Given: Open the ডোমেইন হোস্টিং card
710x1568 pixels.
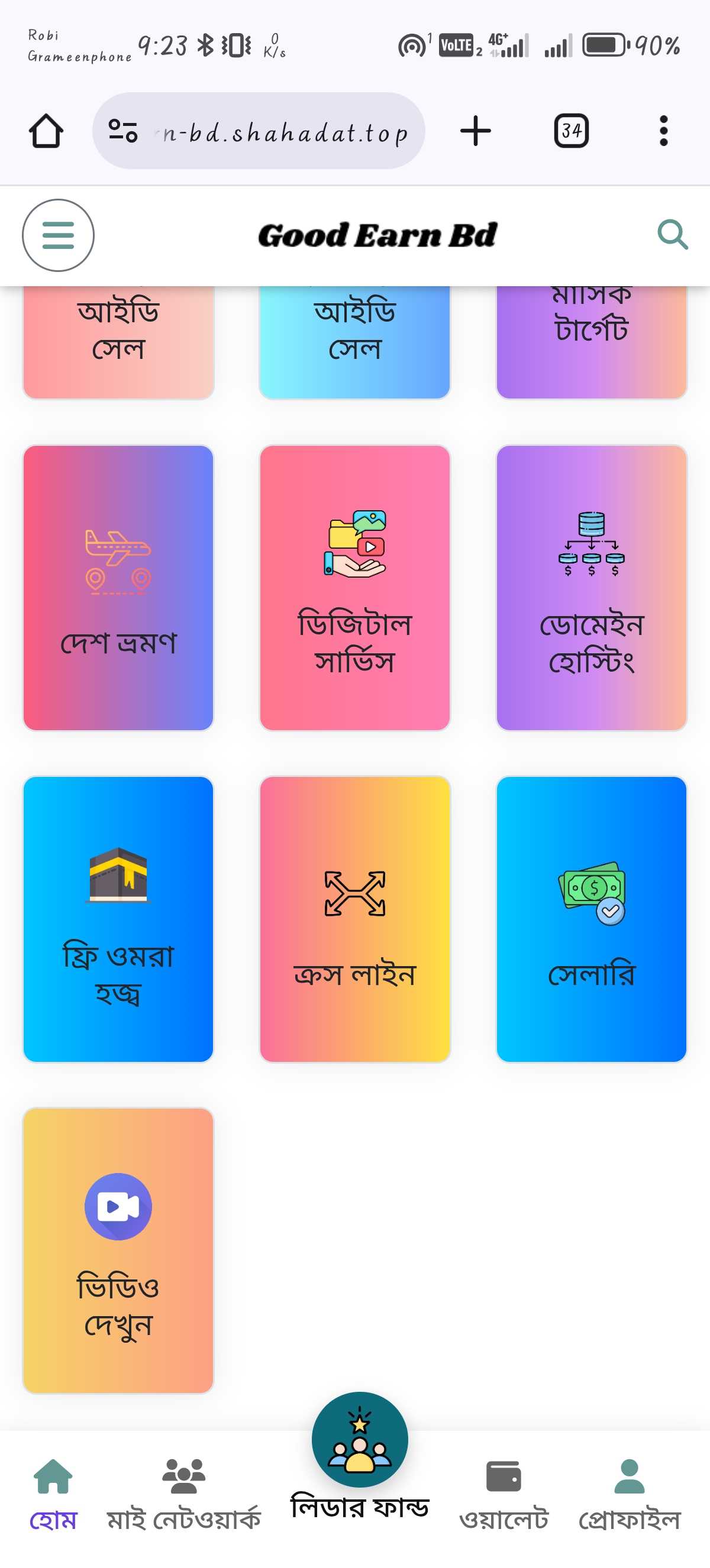Looking at the screenshot, I should pos(592,587).
